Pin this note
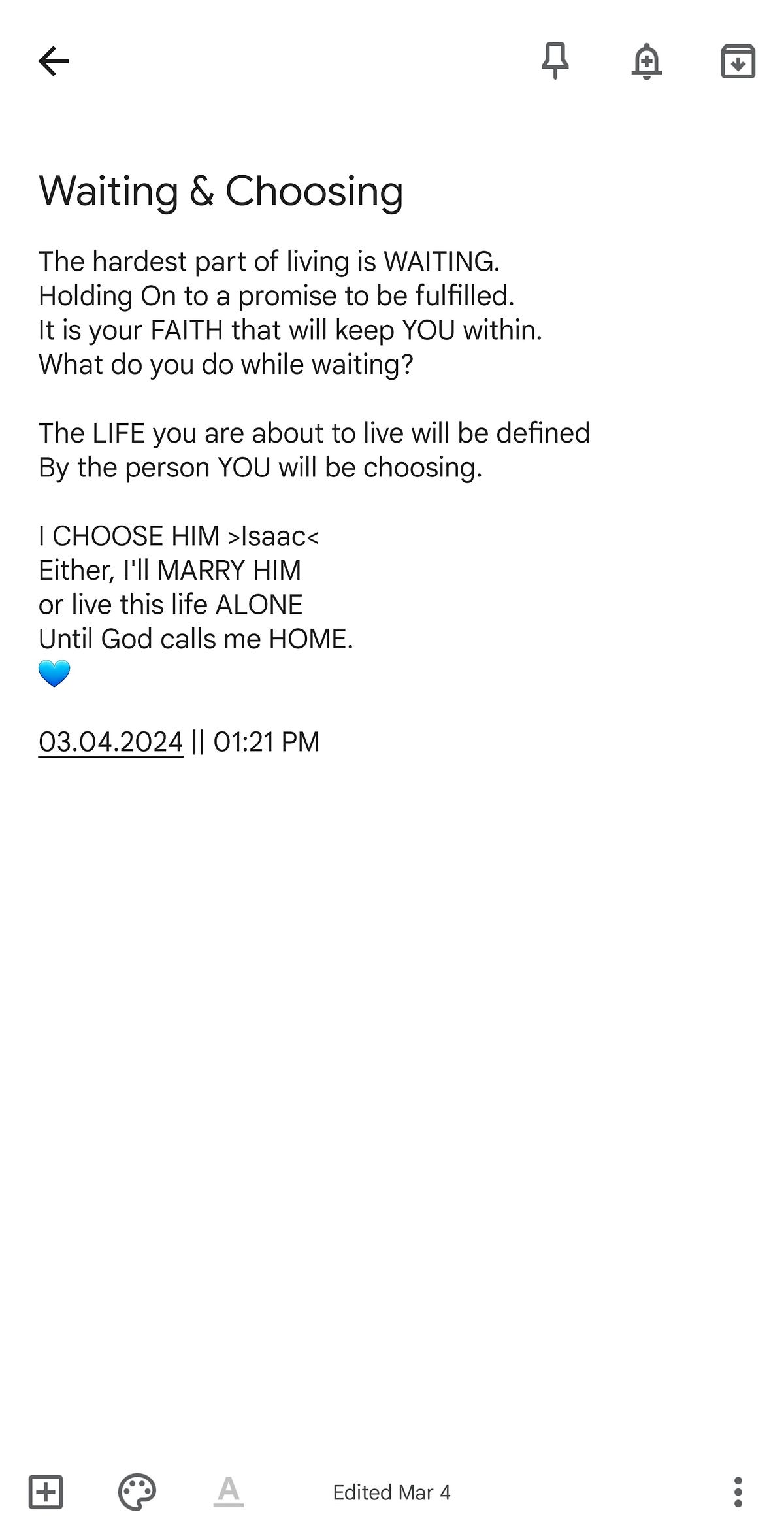The height and width of the screenshot is (1538, 784). (x=555, y=61)
